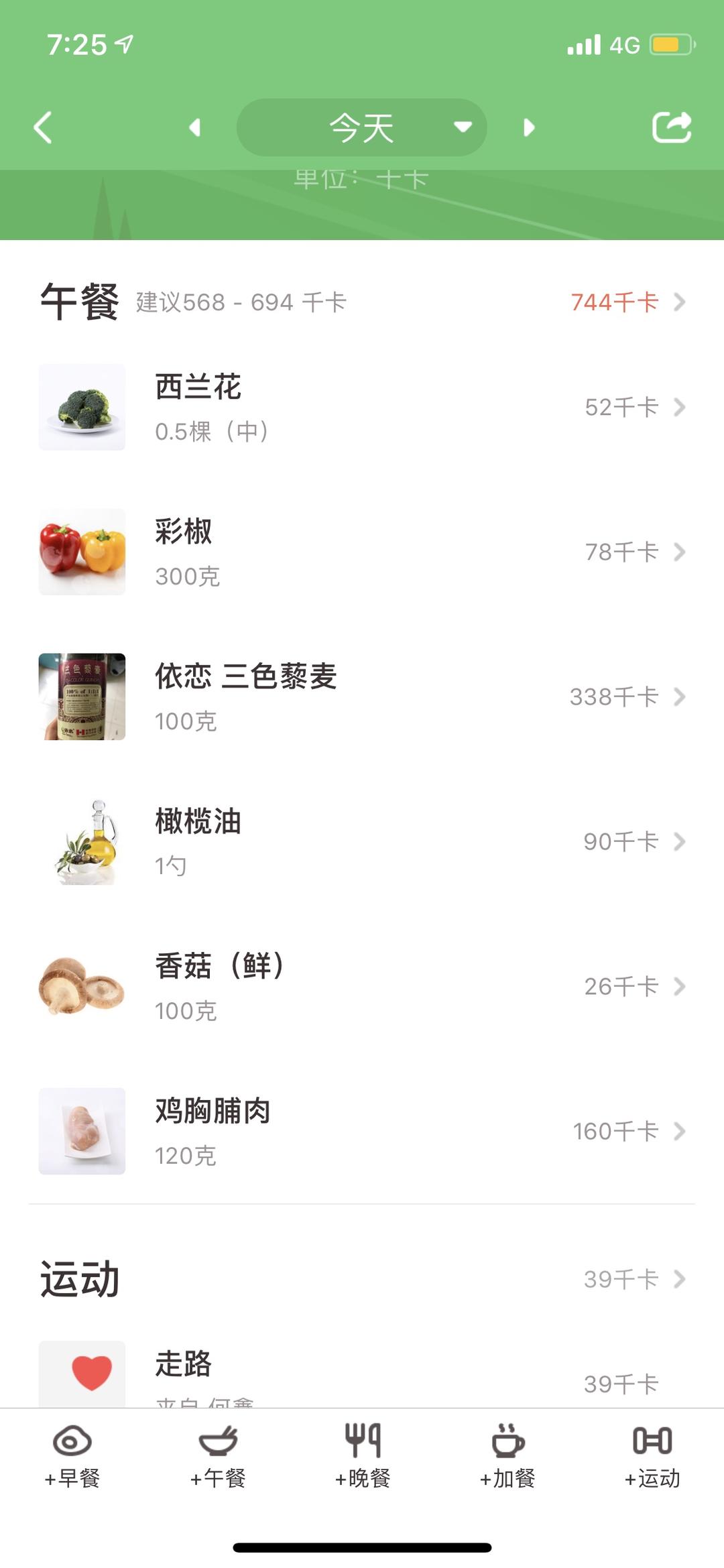Add a snack with +加餐
Screen dimensions: 724x1568
(507, 1455)
